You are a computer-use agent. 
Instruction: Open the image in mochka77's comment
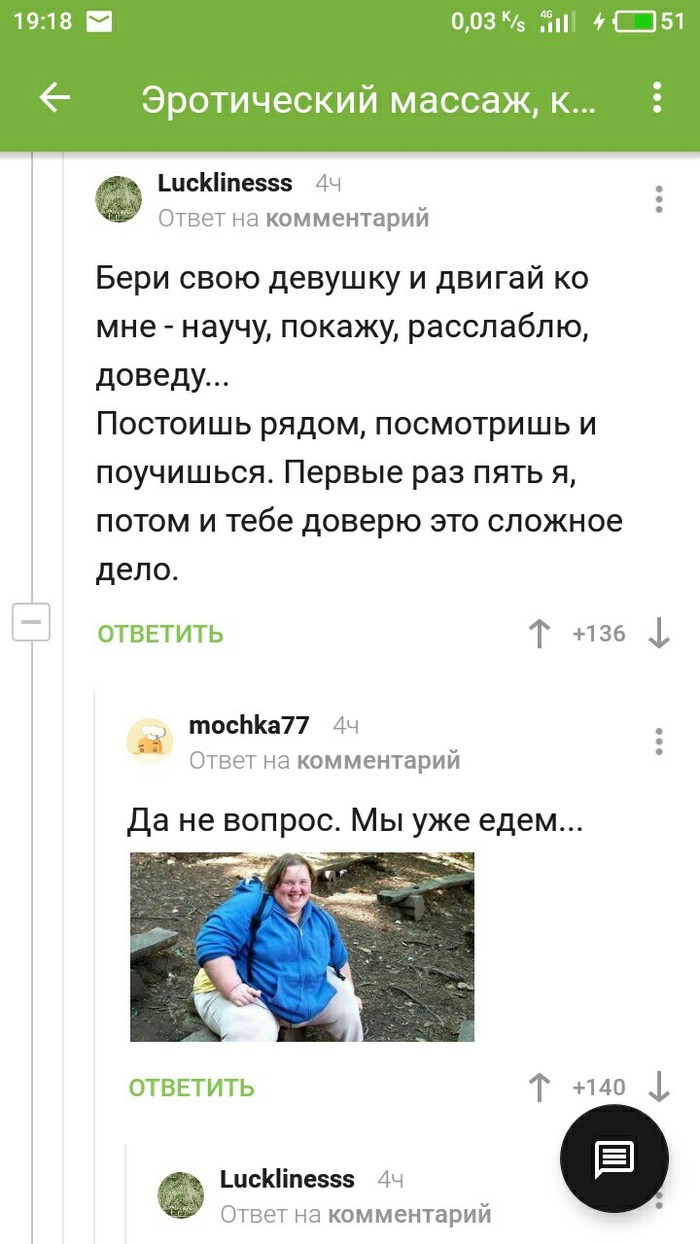[302, 946]
